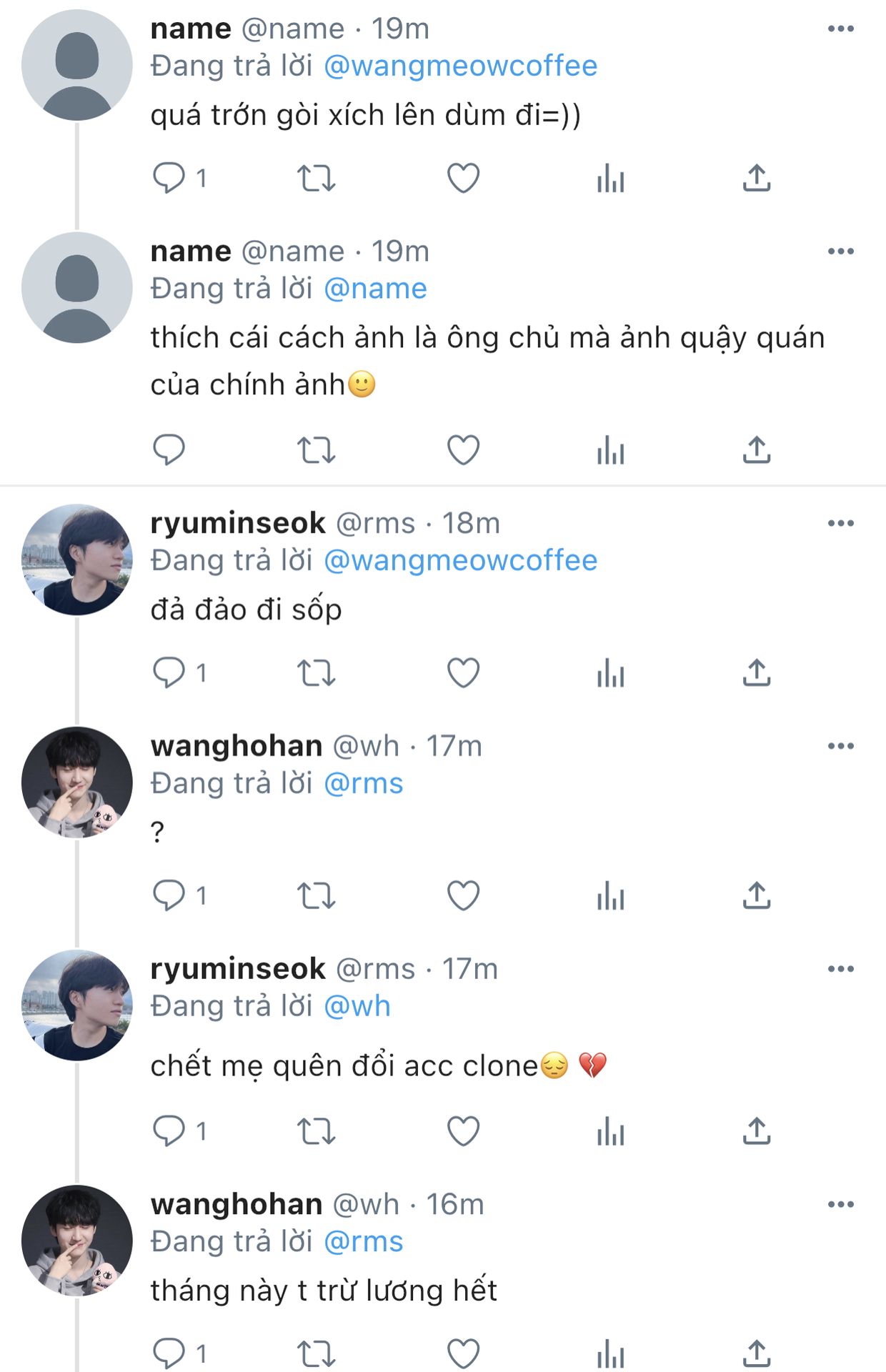Like ryuminseok's reply "đả đảo đi sốp"
886x1372 pixels.
pyautogui.click(x=463, y=673)
